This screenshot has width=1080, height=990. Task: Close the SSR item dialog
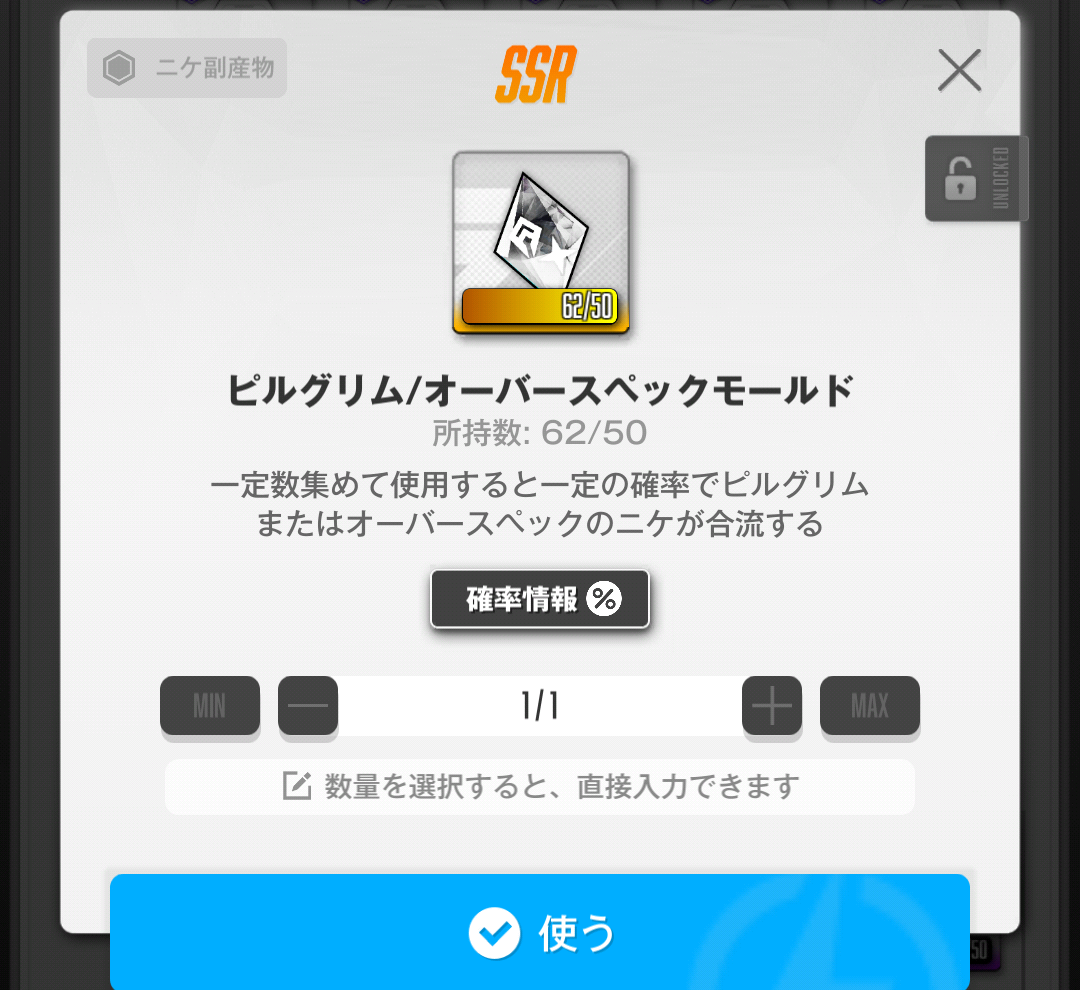pos(959,70)
